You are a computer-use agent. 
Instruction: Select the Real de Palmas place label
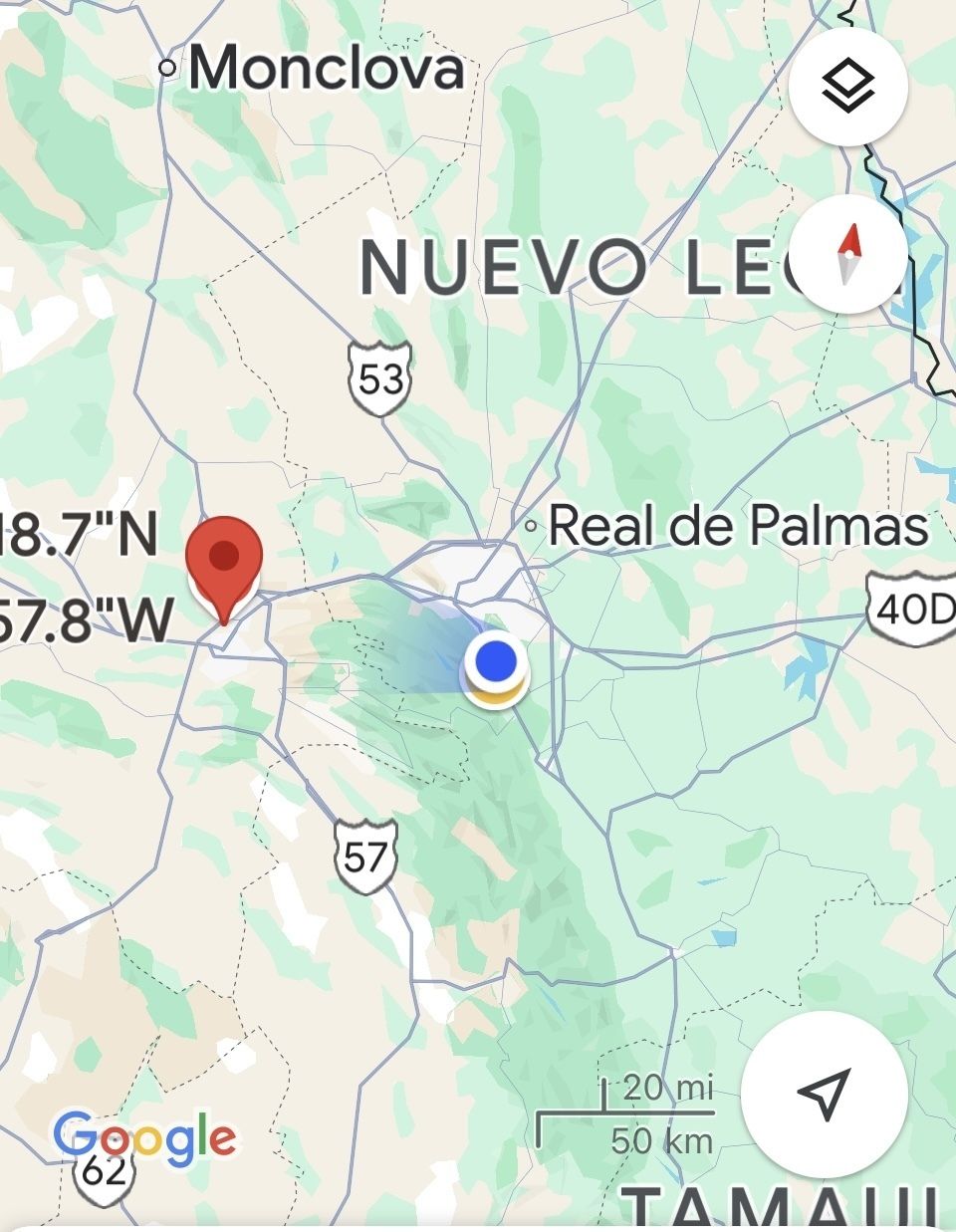(739, 525)
